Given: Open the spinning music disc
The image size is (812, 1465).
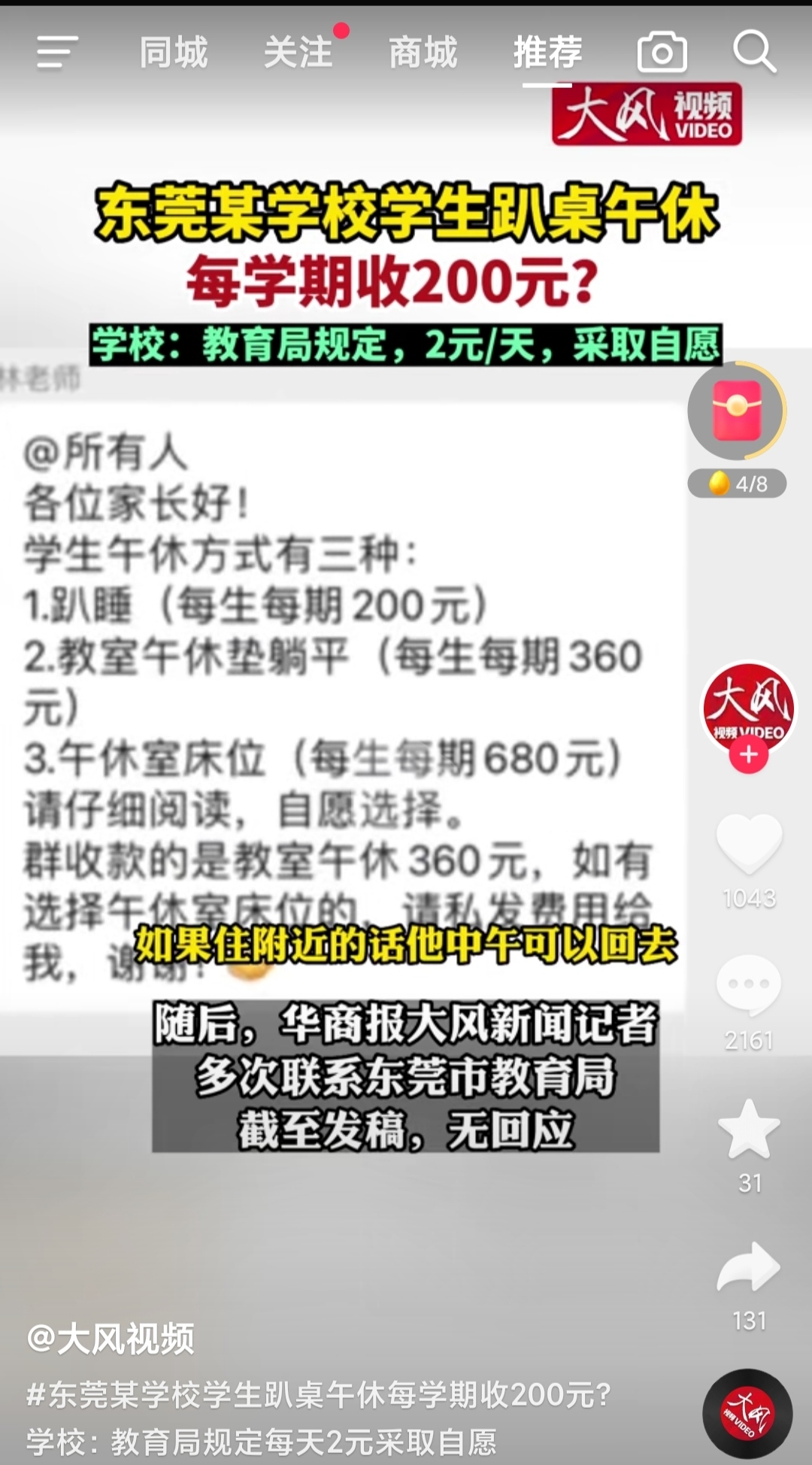Looking at the screenshot, I should click(747, 1414).
